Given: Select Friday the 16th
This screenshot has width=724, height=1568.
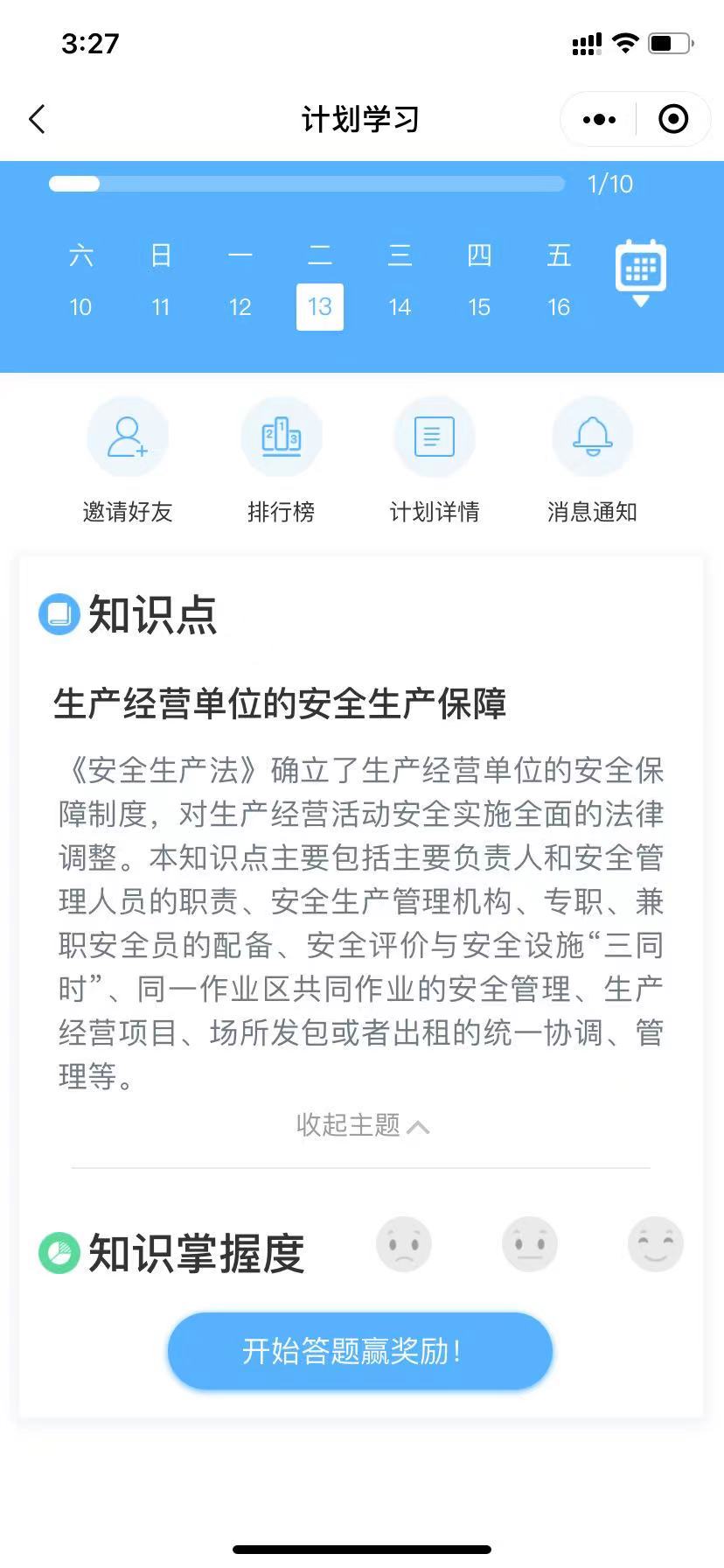Looking at the screenshot, I should tap(559, 306).
